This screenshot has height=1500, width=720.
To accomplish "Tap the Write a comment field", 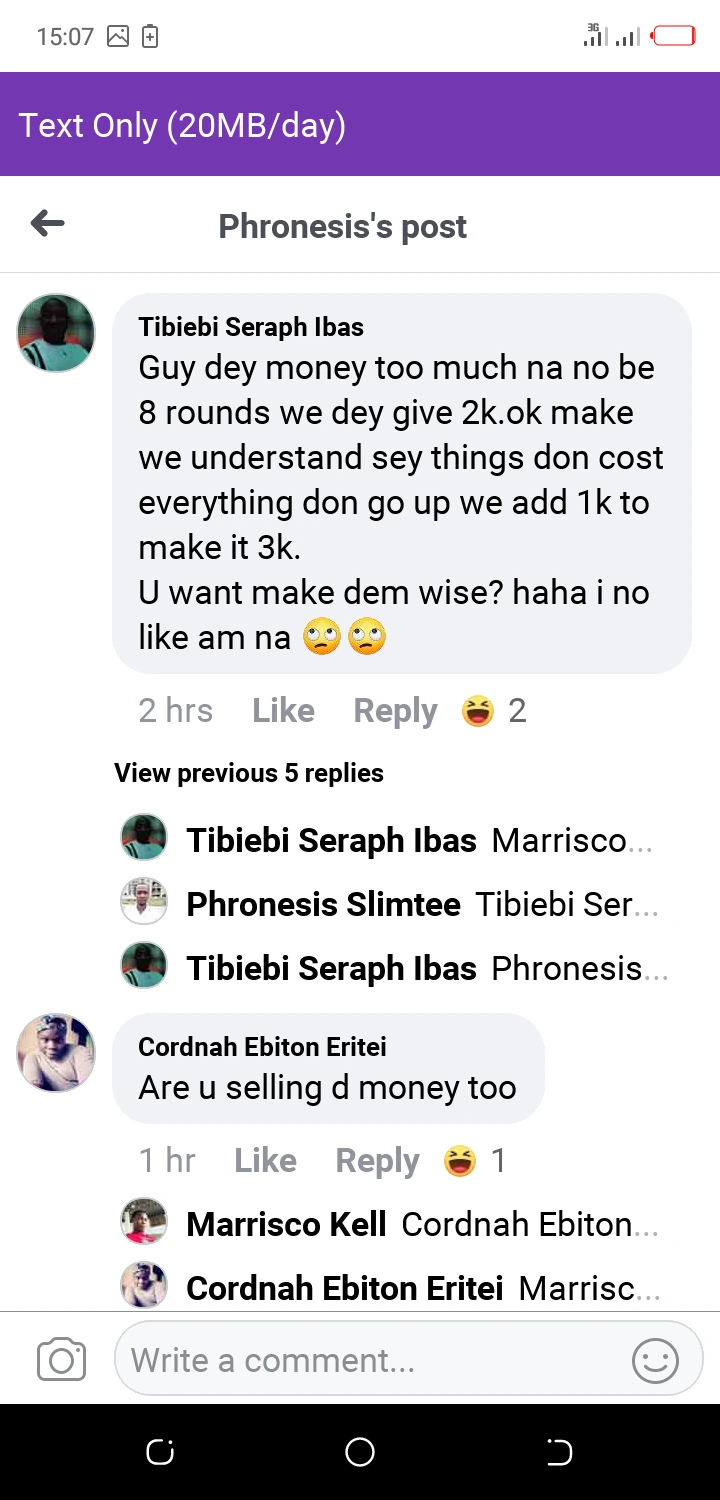I will click(x=370, y=1360).
